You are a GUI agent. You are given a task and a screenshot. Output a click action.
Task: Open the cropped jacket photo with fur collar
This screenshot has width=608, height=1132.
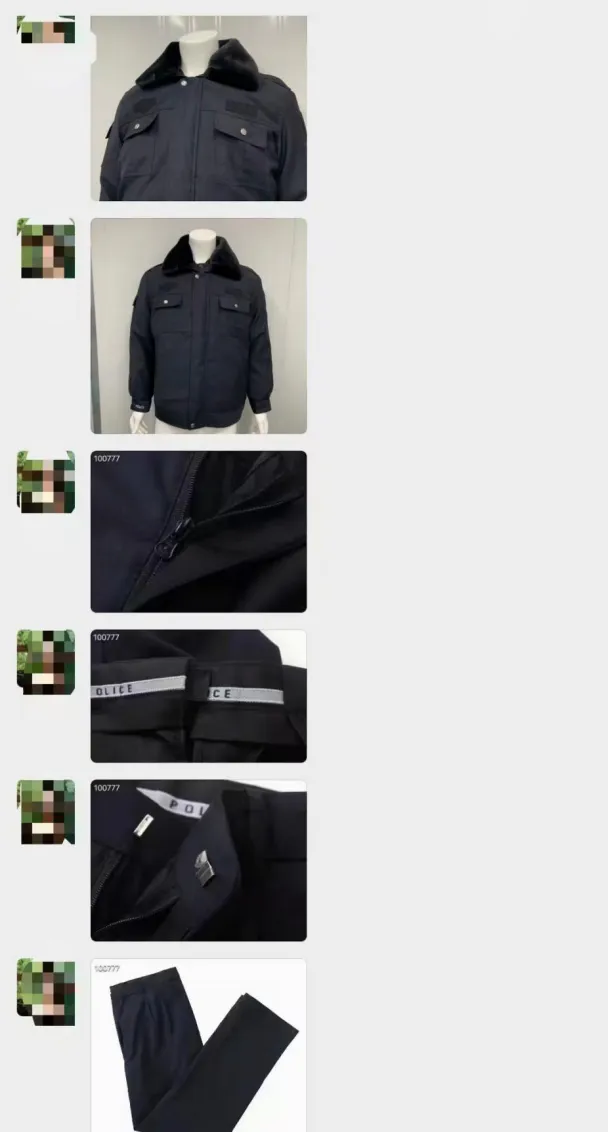198,108
